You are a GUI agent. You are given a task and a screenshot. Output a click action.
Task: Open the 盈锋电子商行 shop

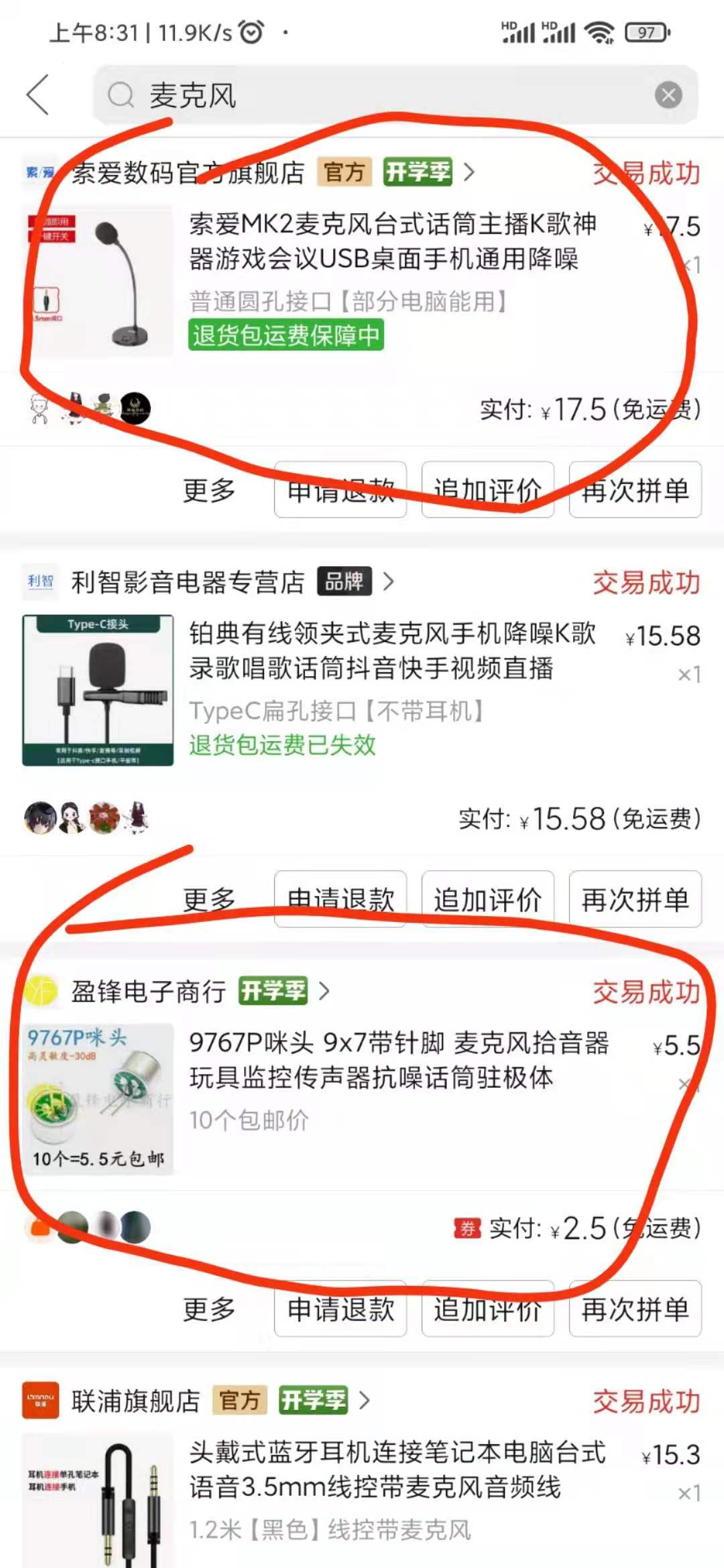(x=149, y=991)
